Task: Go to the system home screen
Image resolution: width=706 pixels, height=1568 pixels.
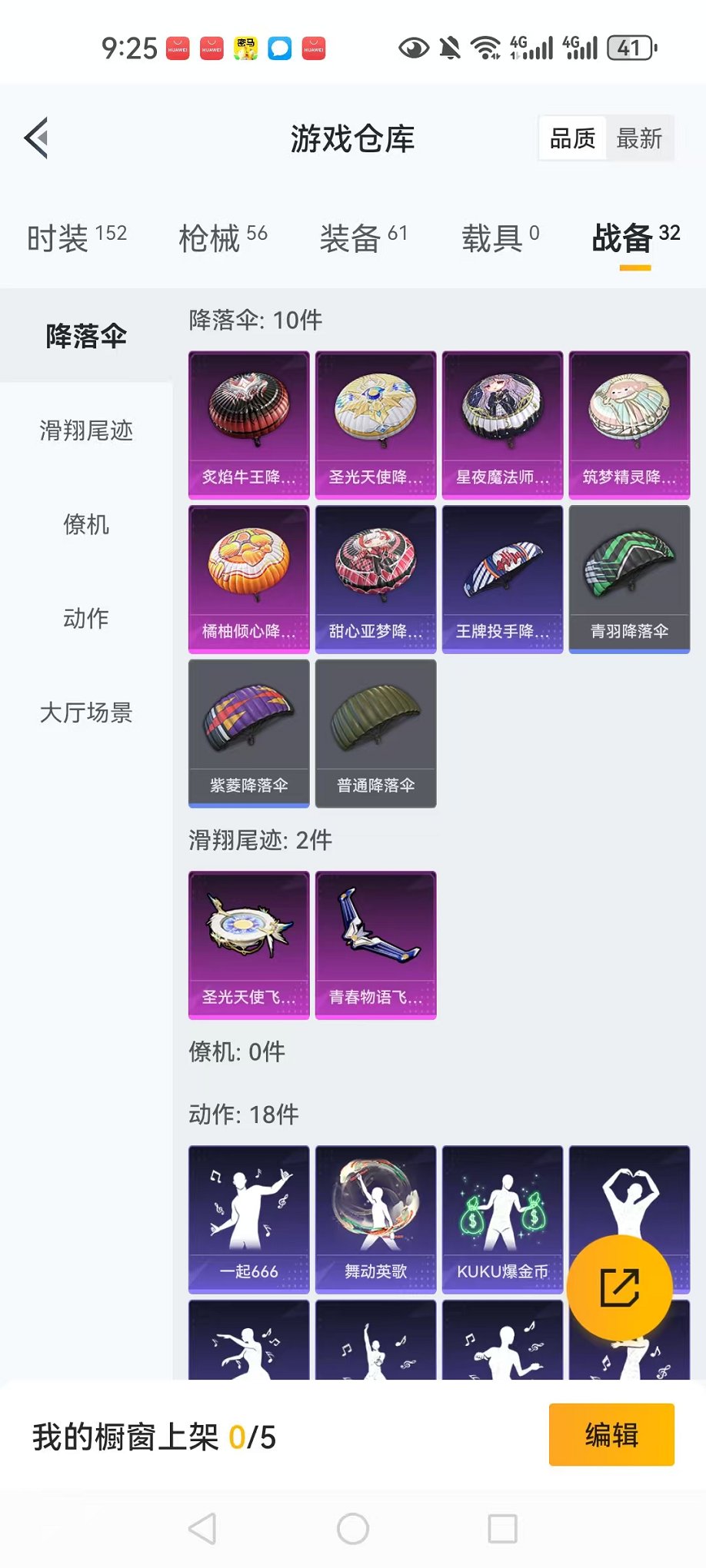Action: pos(353,1529)
